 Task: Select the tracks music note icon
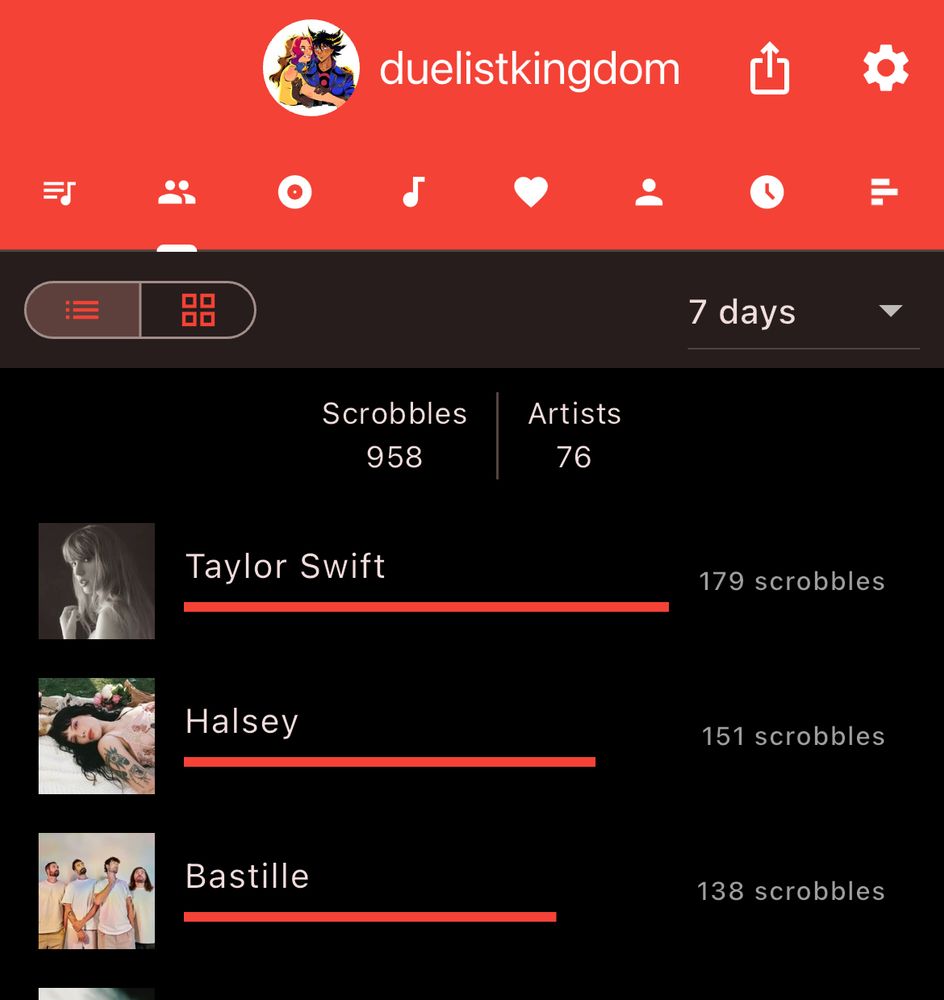[x=413, y=191]
